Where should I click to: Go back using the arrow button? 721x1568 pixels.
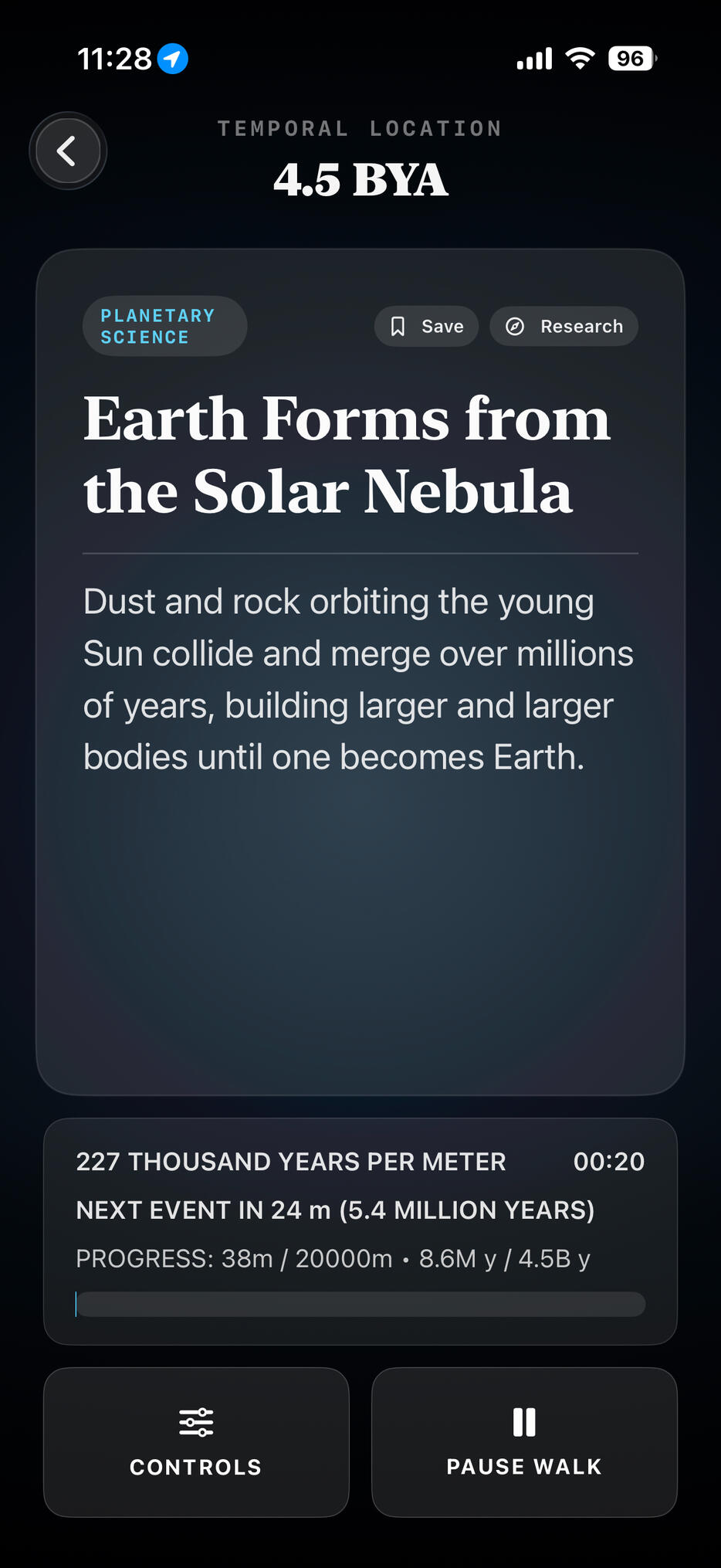68,151
